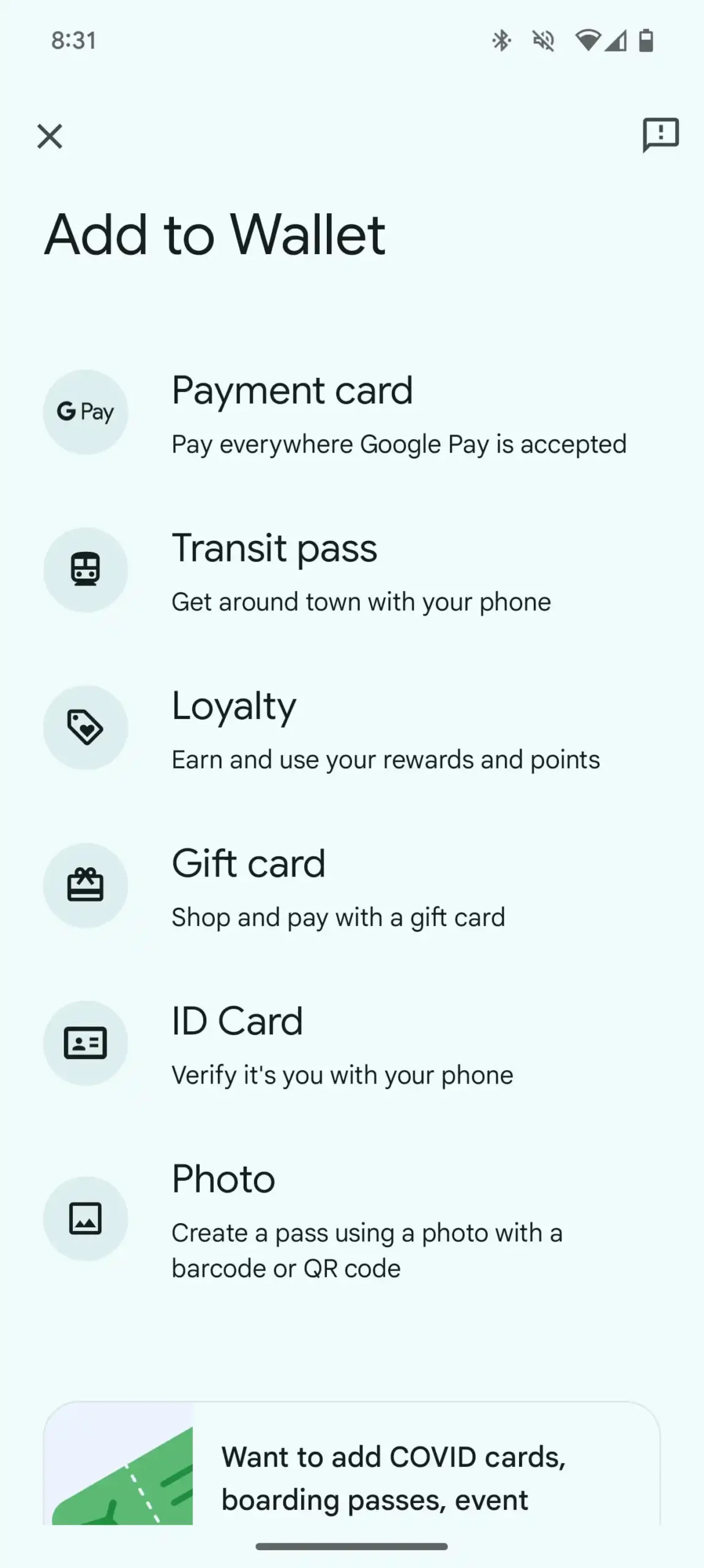
Task: Open the COVID cards and boarding passes card
Action: (x=352, y=1470)
